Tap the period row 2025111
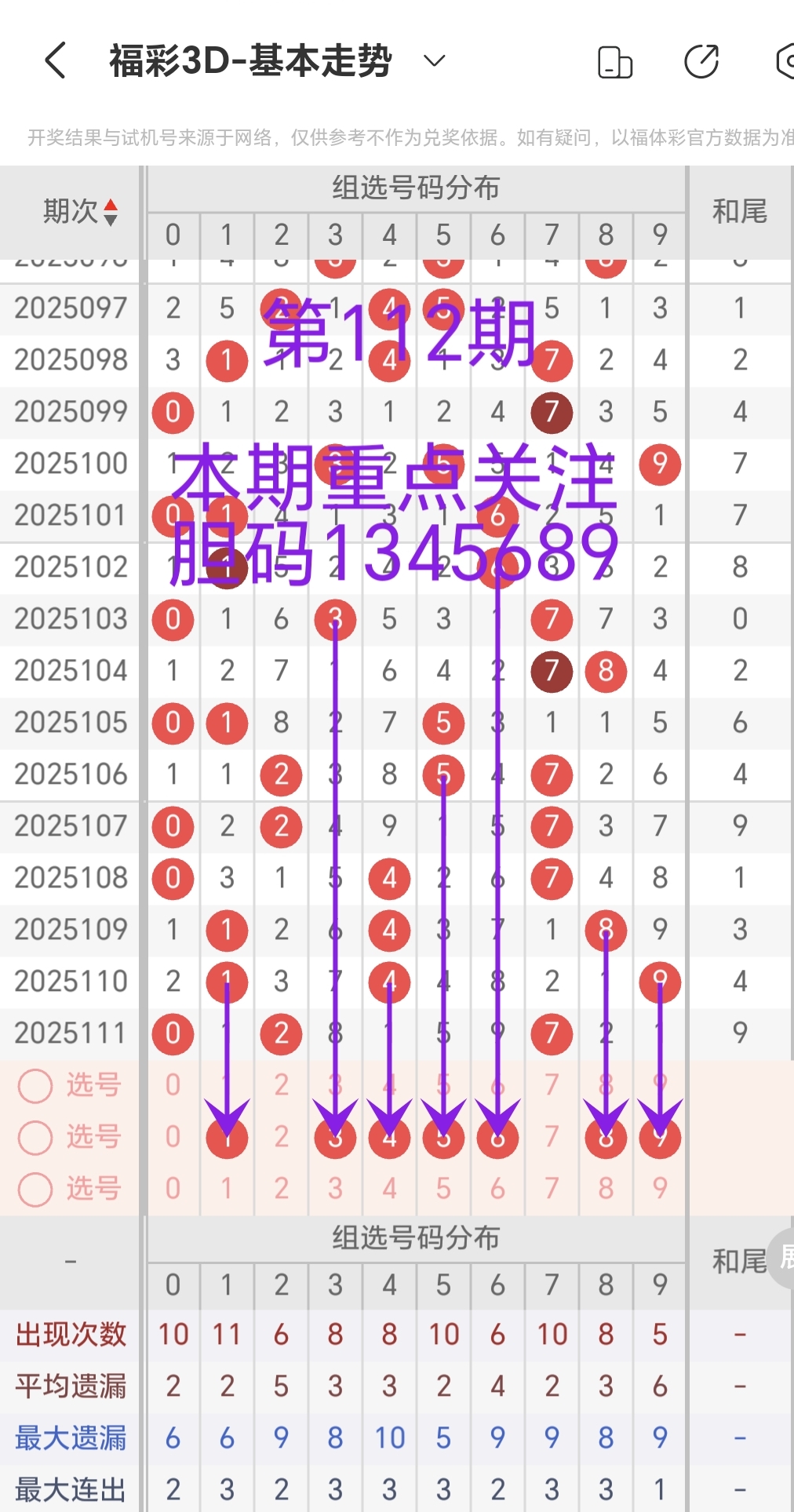 pos(71,1033)
